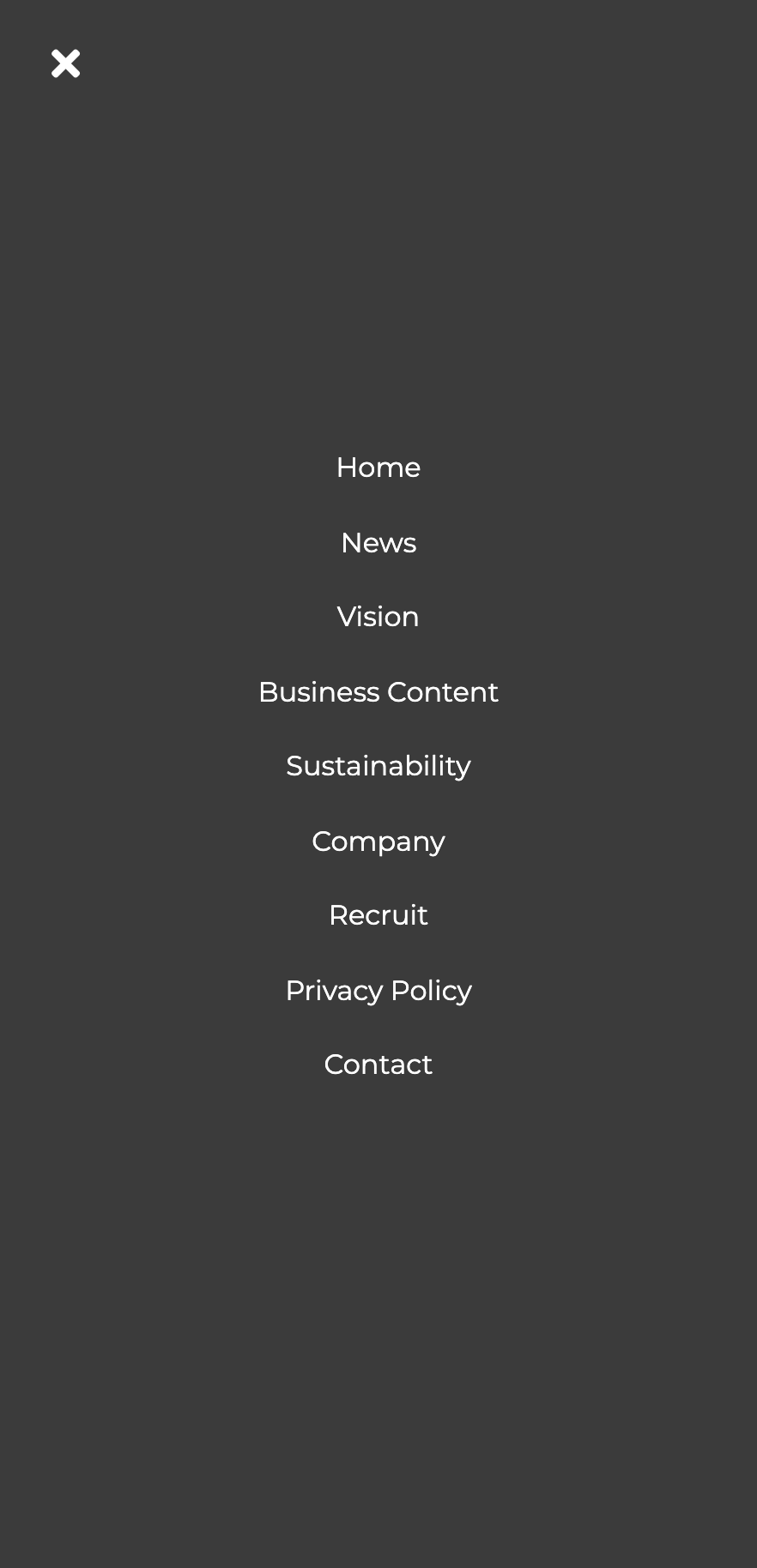Open the News section
This screenshot has height=1568, width=757.
click(378, 543)
